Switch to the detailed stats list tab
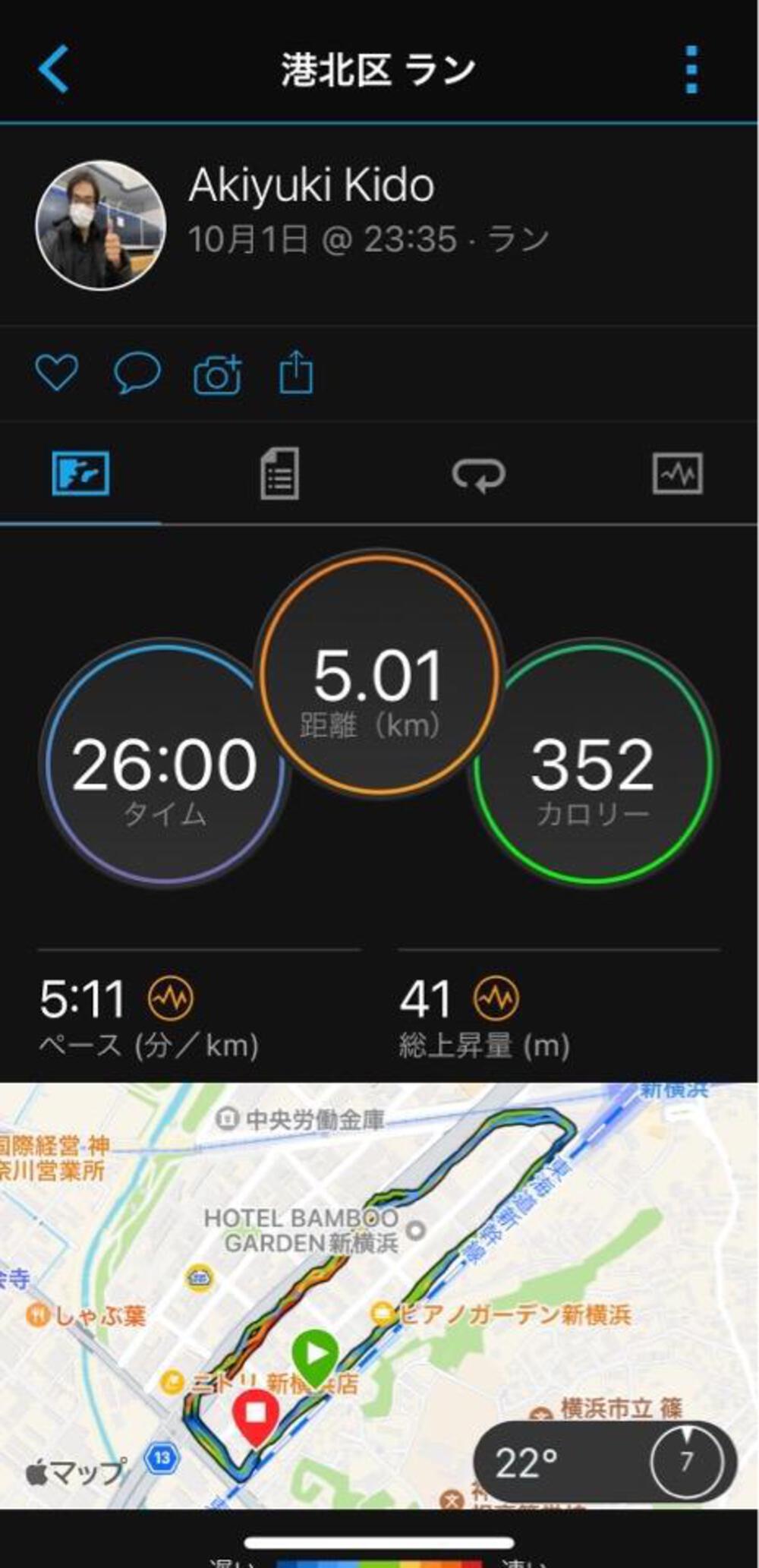 [279, 474]
